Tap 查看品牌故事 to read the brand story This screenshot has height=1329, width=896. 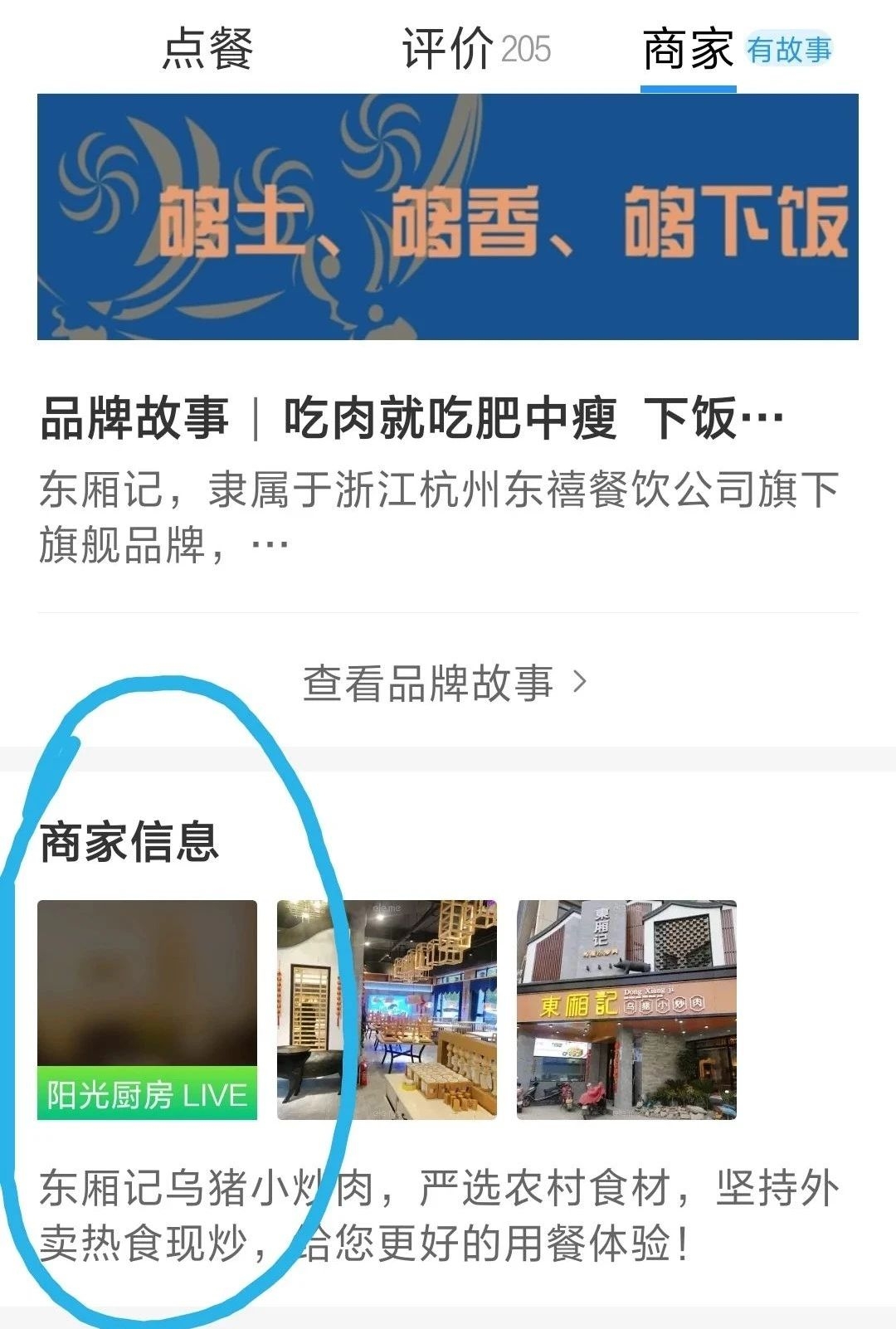(x=446, y=684)
